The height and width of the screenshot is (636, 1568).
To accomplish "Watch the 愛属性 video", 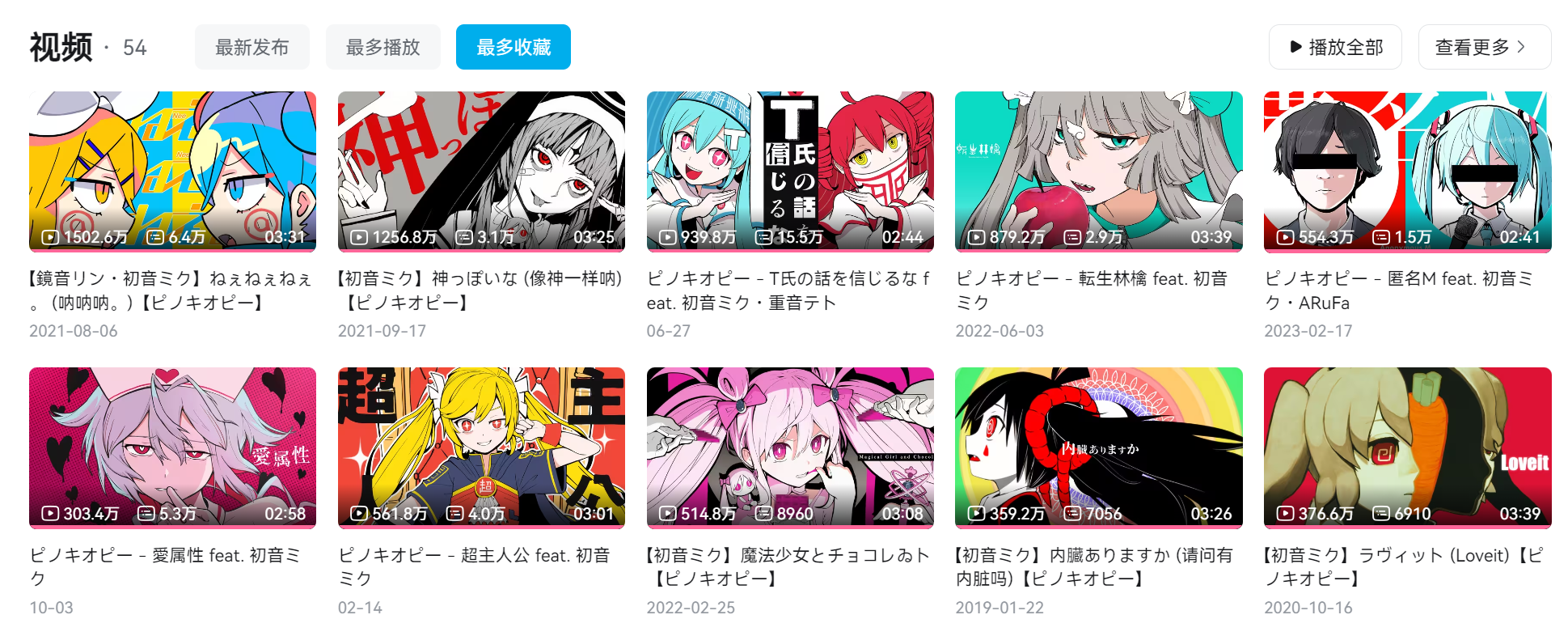I will [x=172, y=447].
